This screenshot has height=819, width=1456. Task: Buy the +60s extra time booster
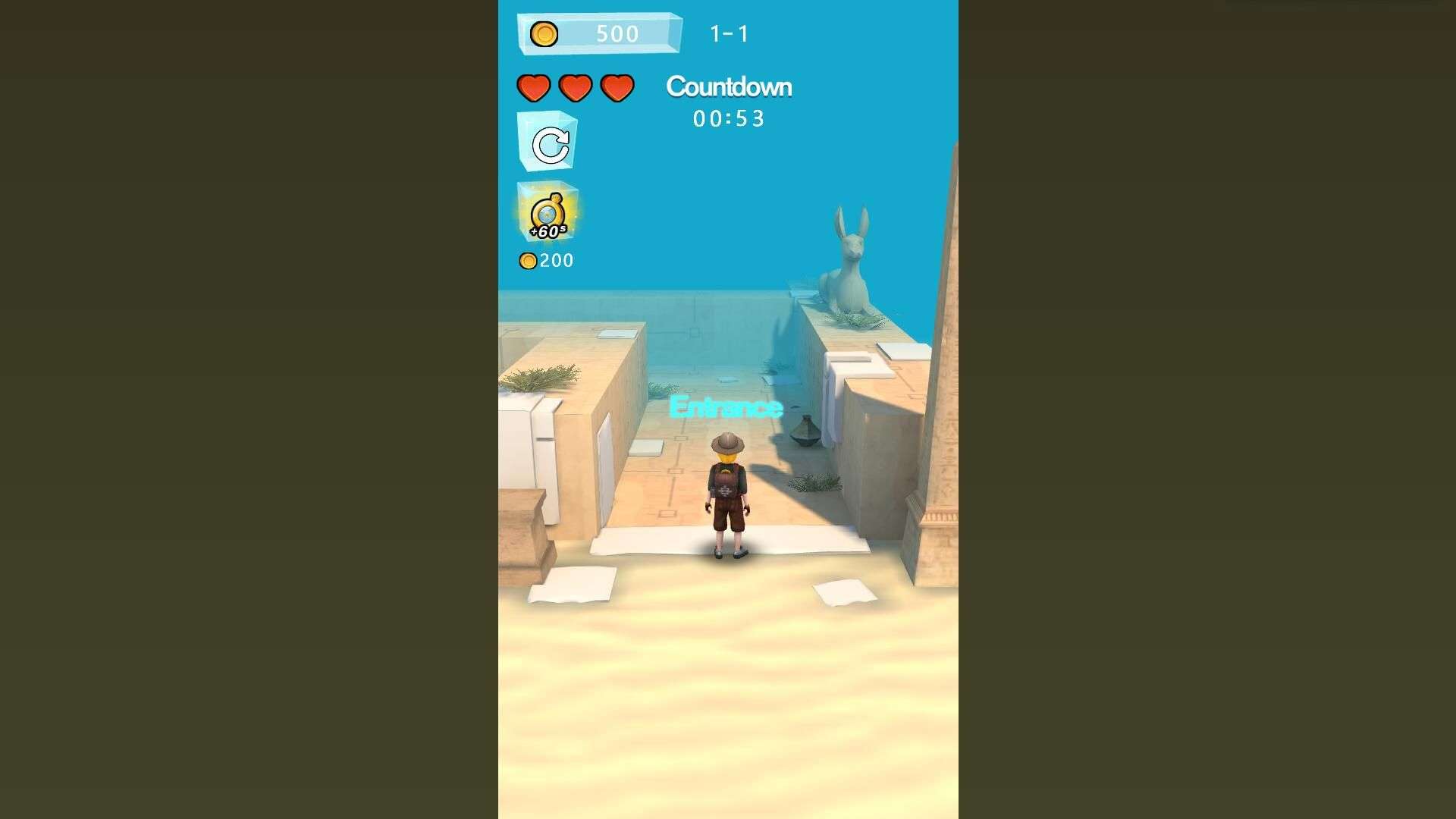tap(548, 213)
